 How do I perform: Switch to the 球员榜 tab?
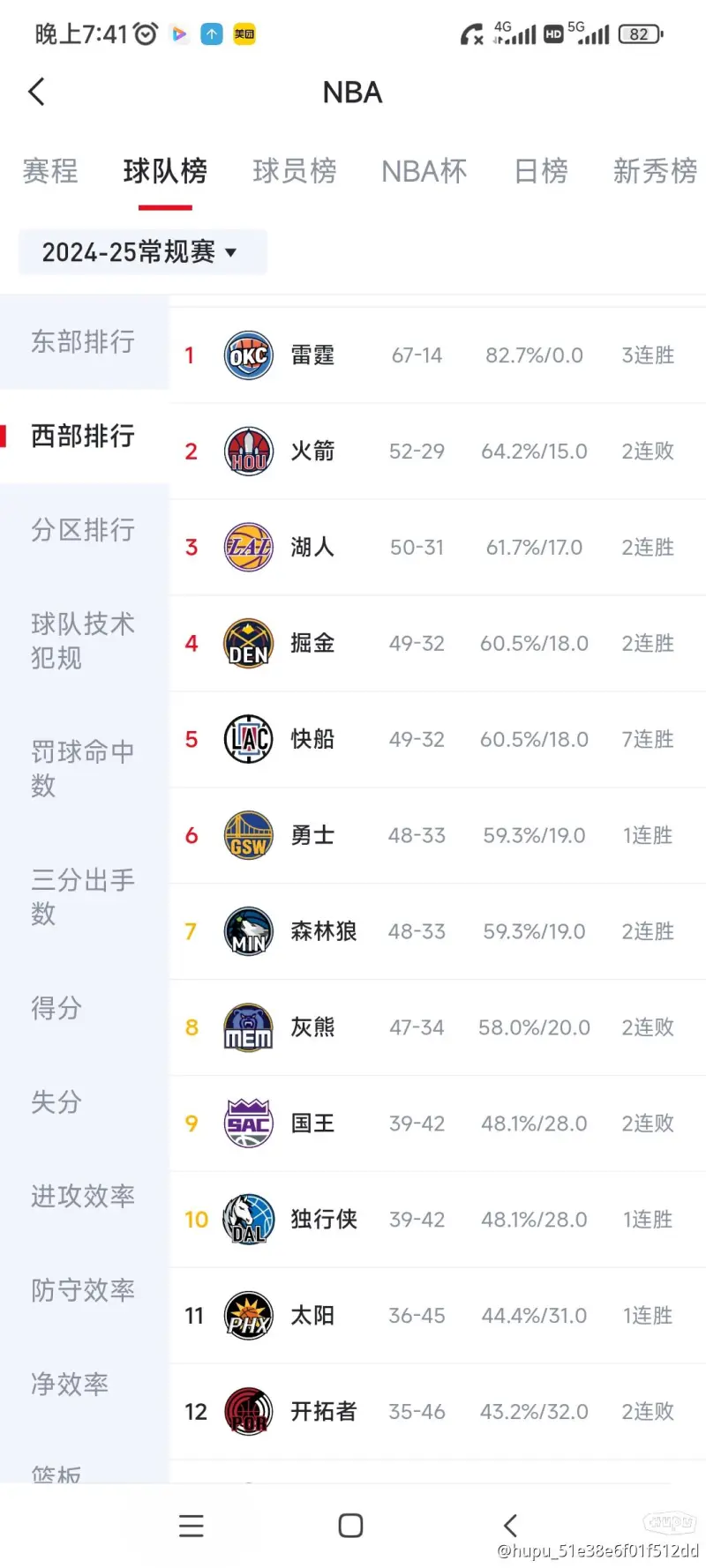click(295, 171)
